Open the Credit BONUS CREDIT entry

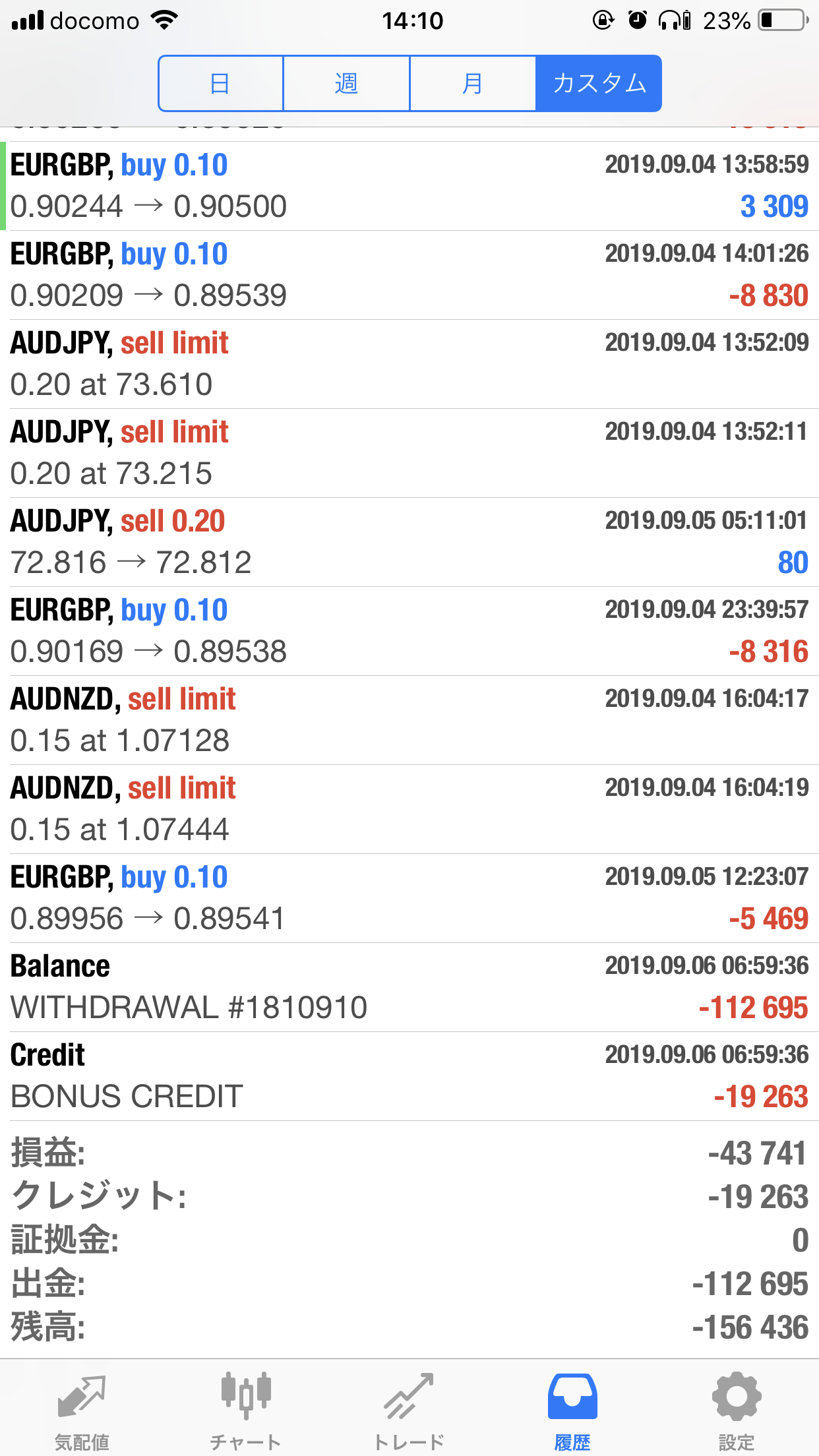point(409,1076)
